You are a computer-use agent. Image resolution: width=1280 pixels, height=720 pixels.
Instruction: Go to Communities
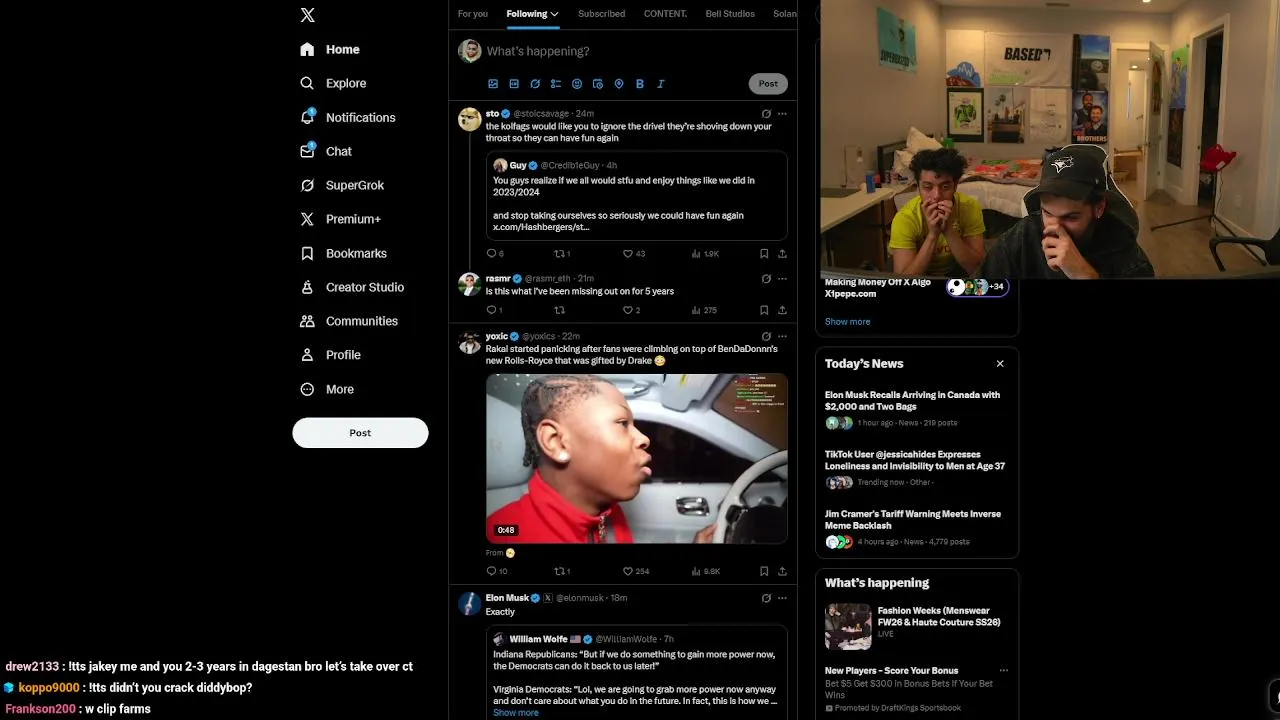click(x=361, y=321)
